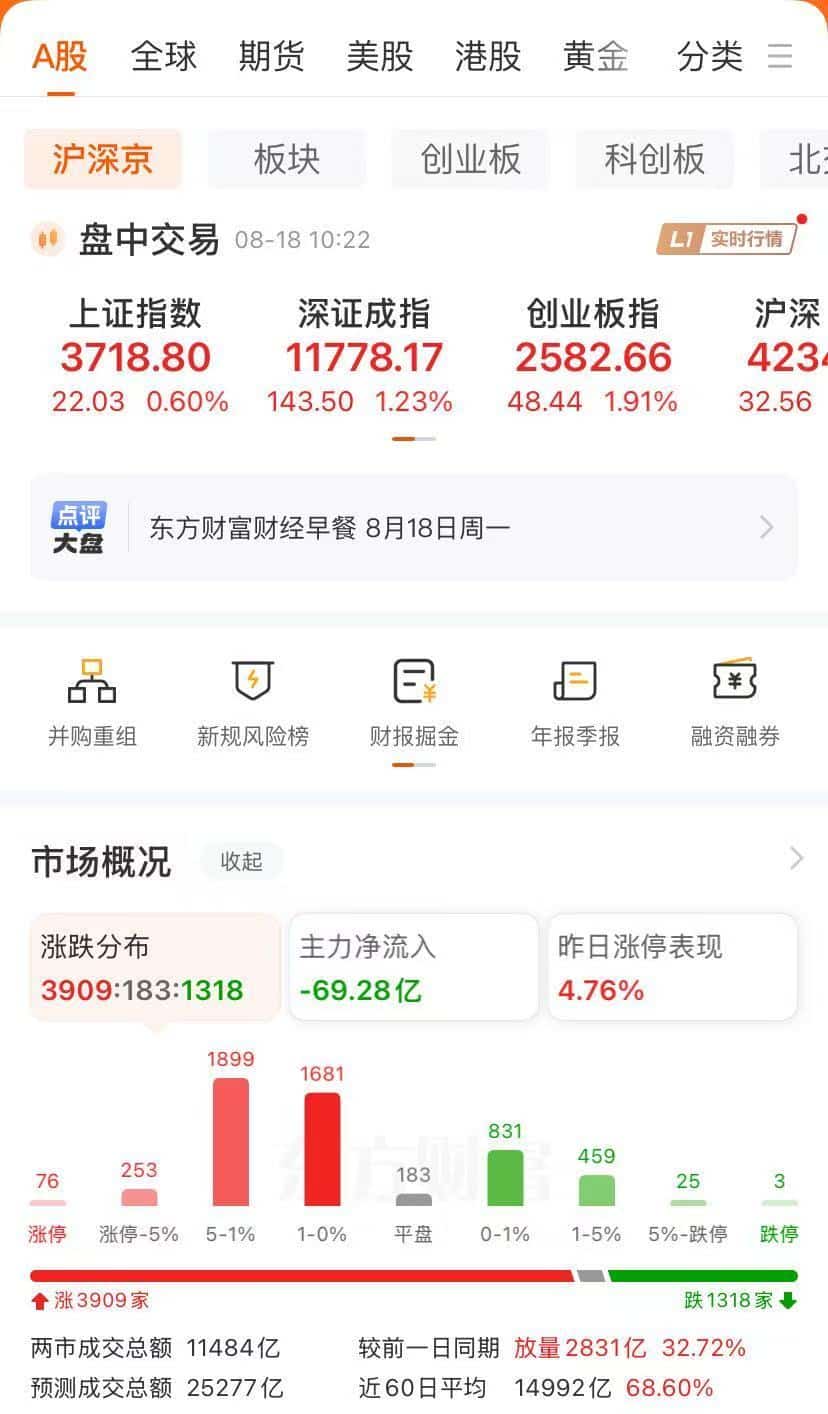Viewport: 828px width, 1414px height.
Task: Select the 科创板 sub-tab
Action: click(655, 159)
